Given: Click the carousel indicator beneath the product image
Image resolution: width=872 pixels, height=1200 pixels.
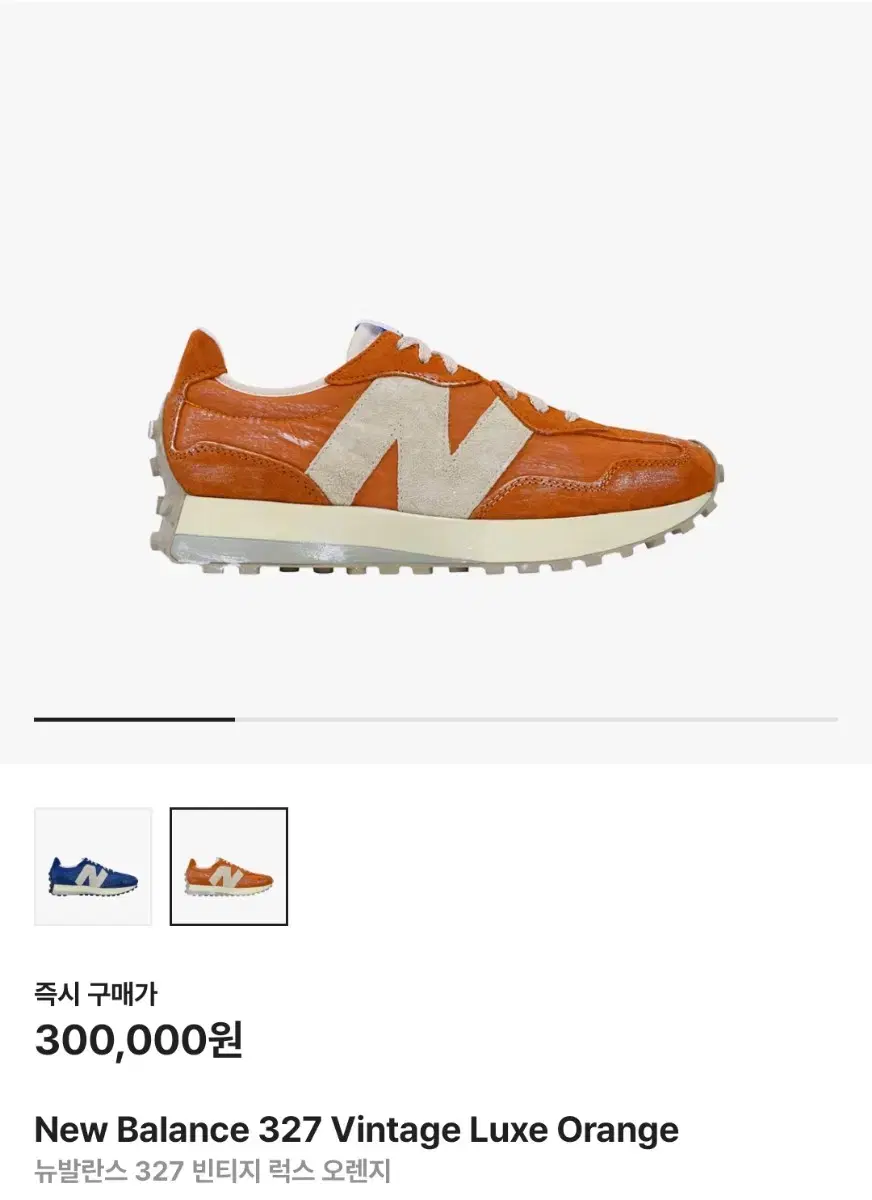Looking at the screenshot, I should pos(435,718).
